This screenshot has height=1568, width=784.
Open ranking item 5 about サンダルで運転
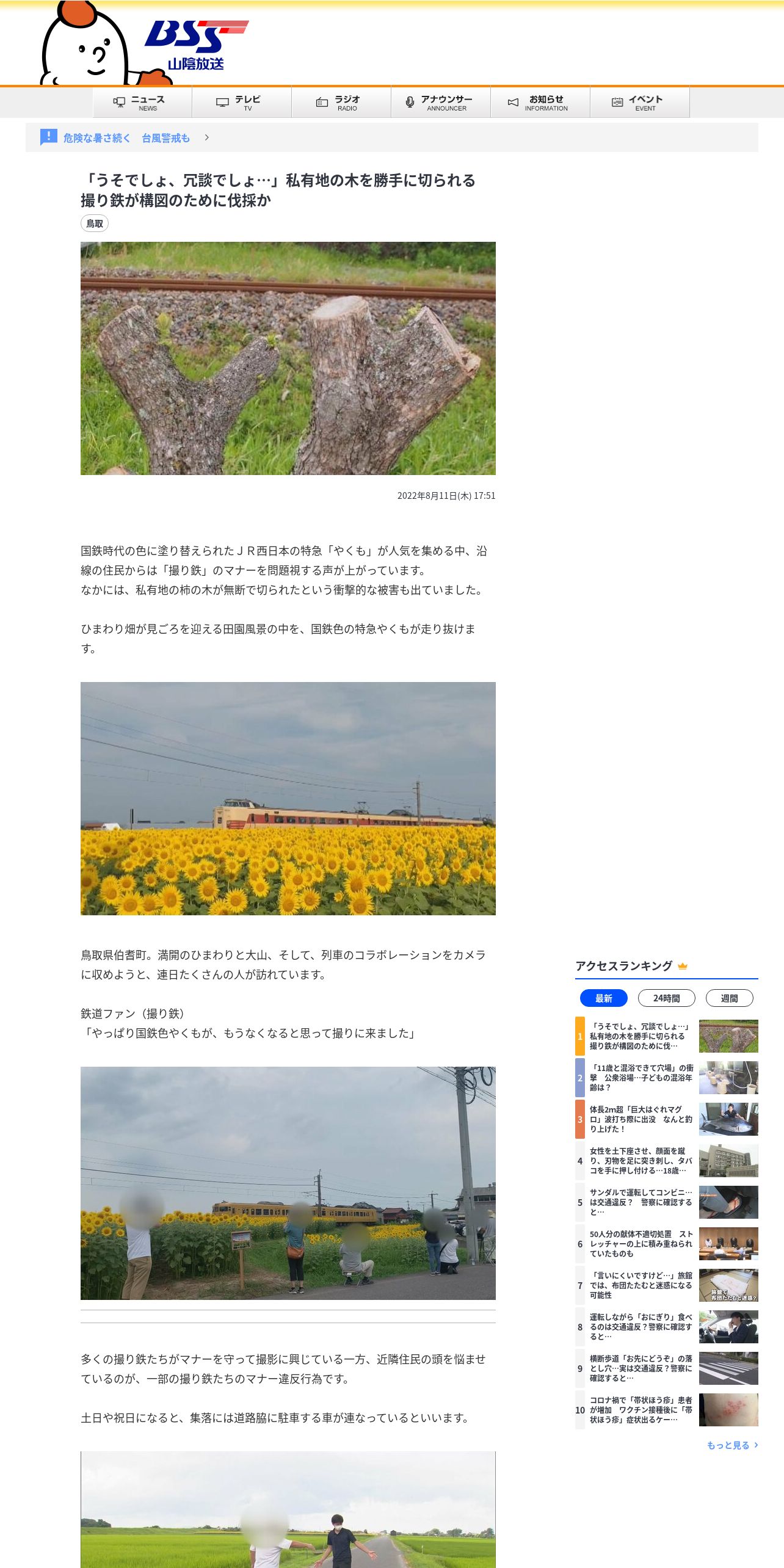pos(641,1202)
